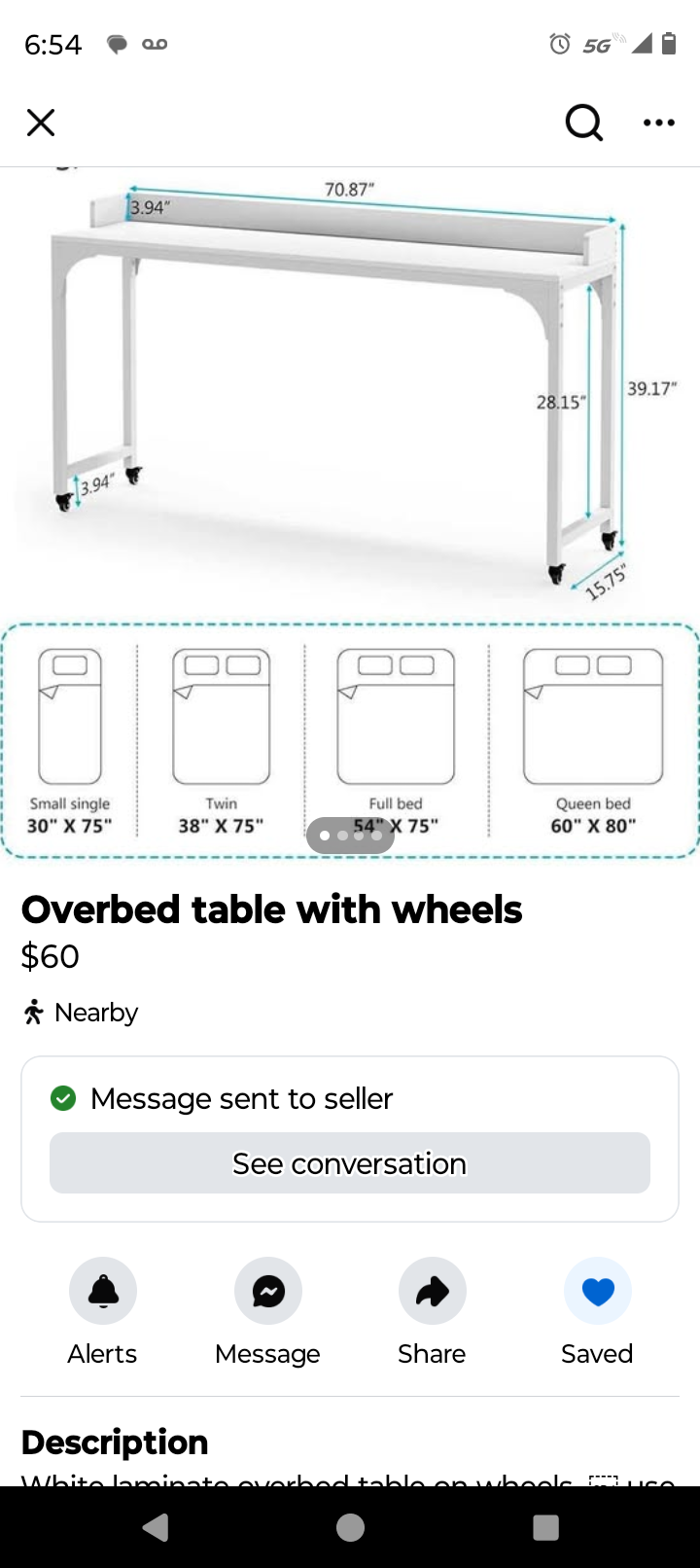Screen dimensions: 700x1568
Task: Go back using the system back button
Action: (156, 1528)
